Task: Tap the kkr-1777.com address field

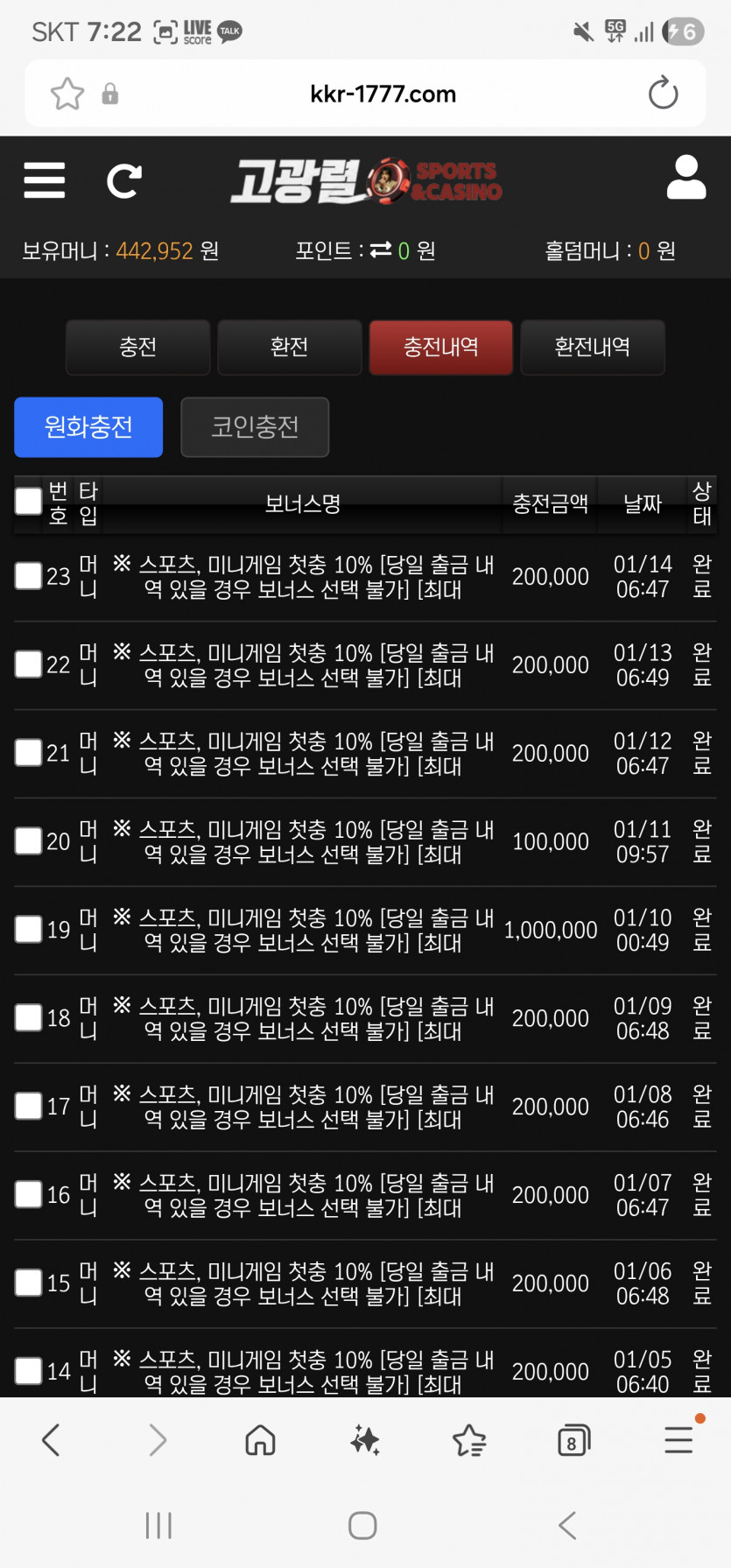Action: [x=383, y=94]
